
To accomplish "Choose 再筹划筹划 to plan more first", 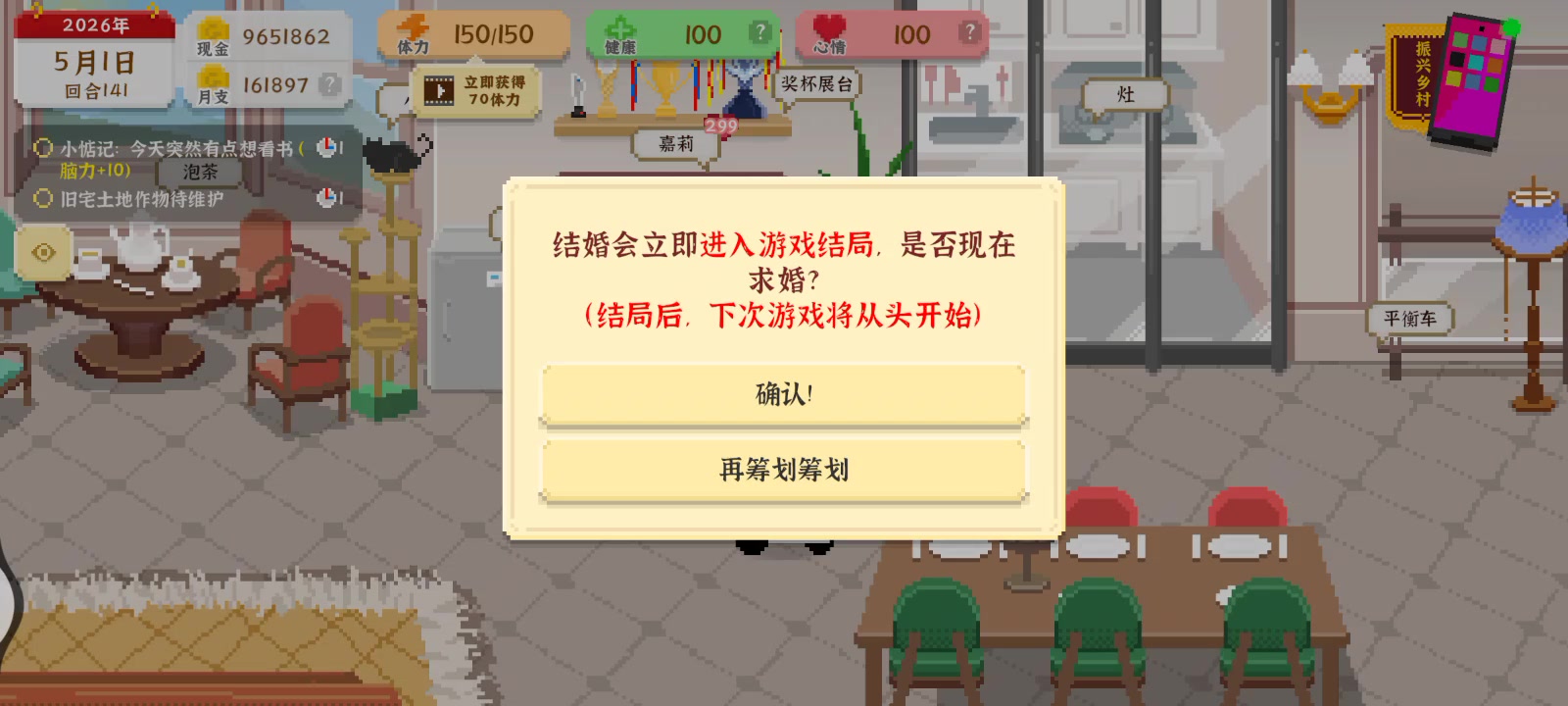I will (x=783, y=471).
